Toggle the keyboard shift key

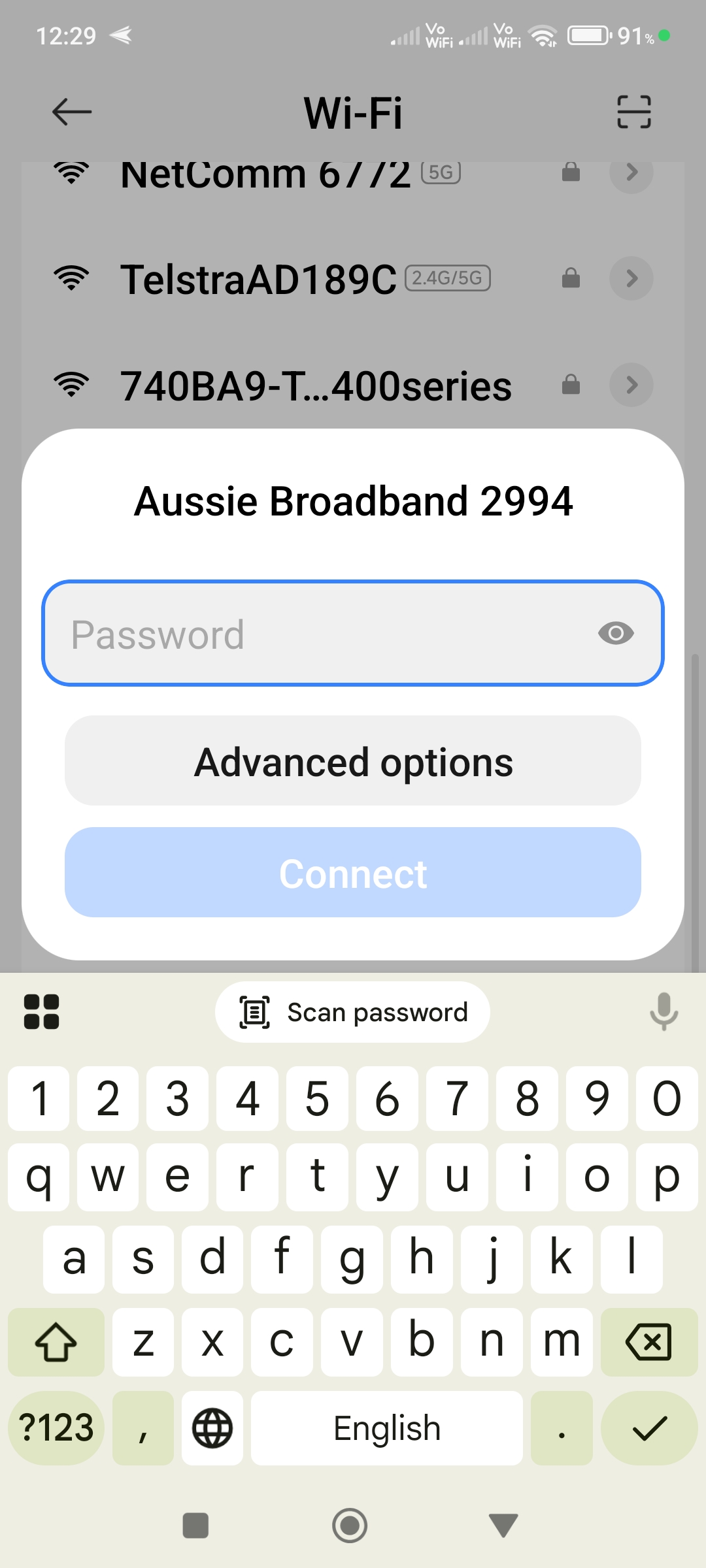pos(56,1342)
